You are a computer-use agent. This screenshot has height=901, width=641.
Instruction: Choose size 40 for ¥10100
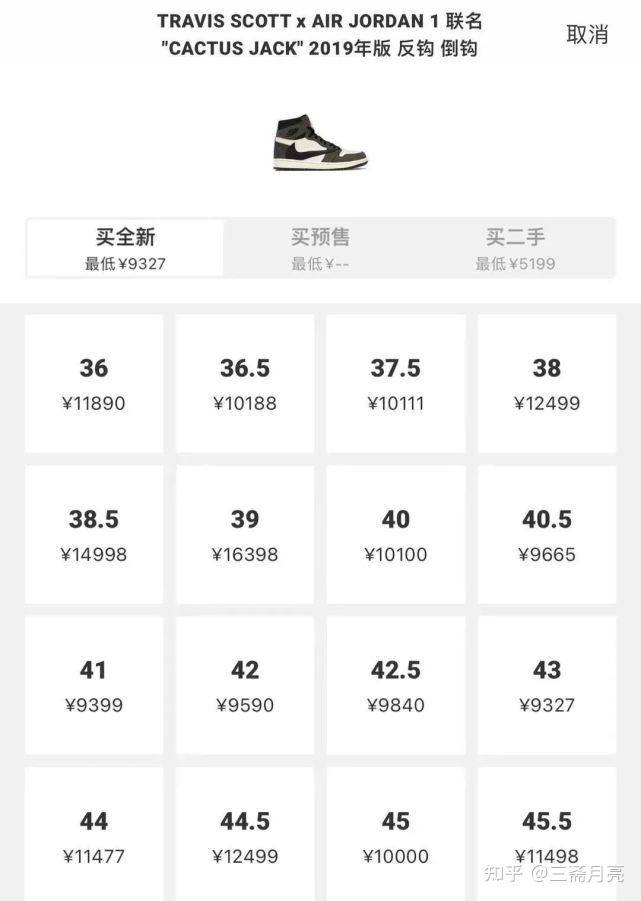(396, 534)
